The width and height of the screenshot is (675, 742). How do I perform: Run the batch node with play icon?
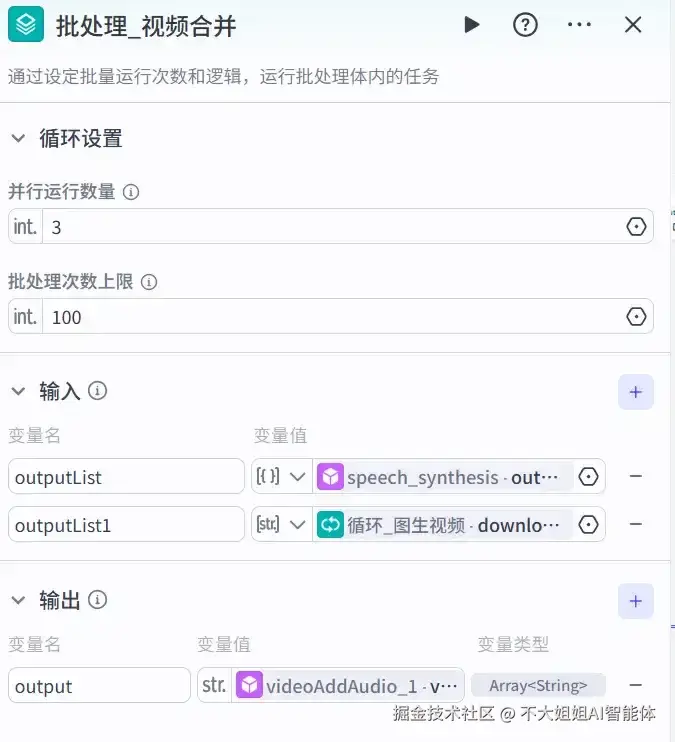point(472,26)
